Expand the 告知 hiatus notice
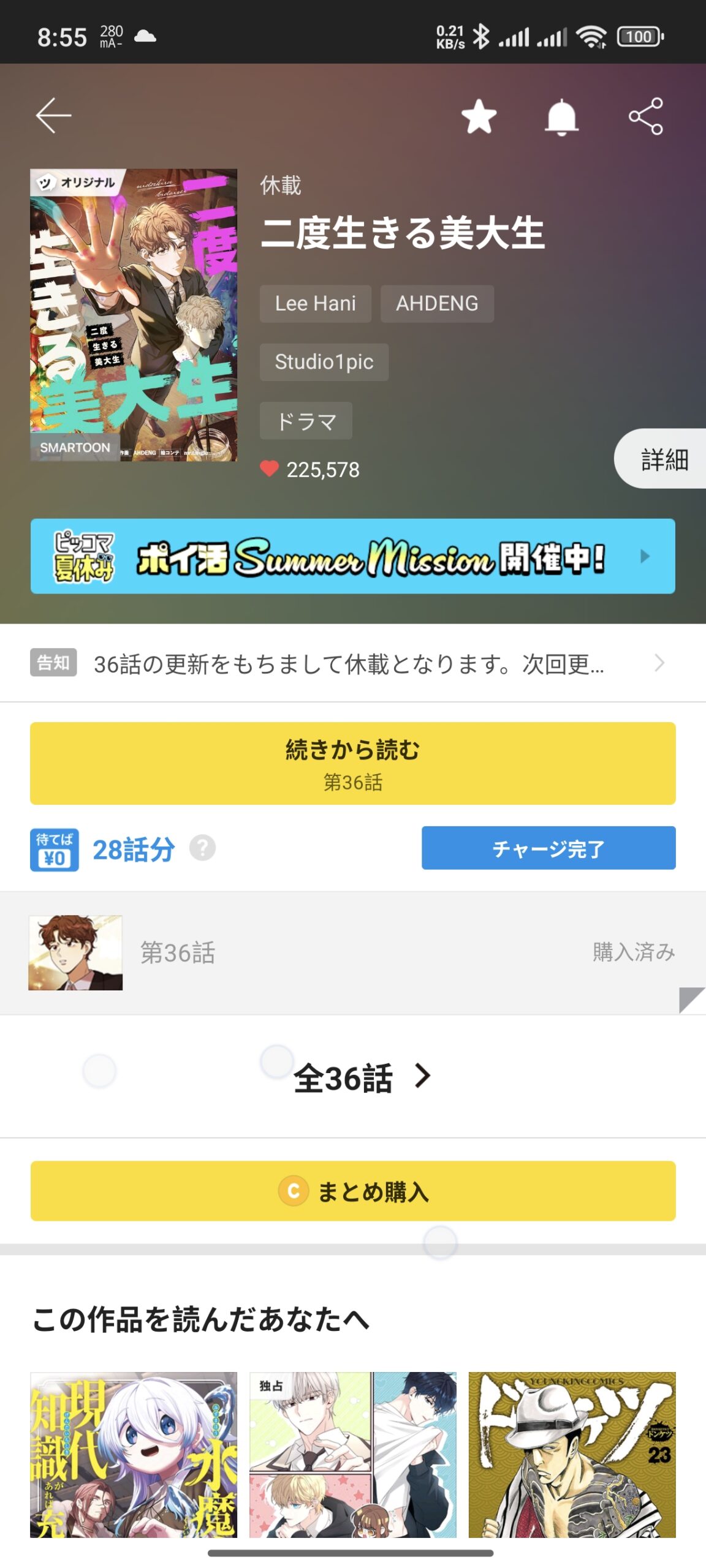This screenshot has width=706, height=1568. coord(353,663)
